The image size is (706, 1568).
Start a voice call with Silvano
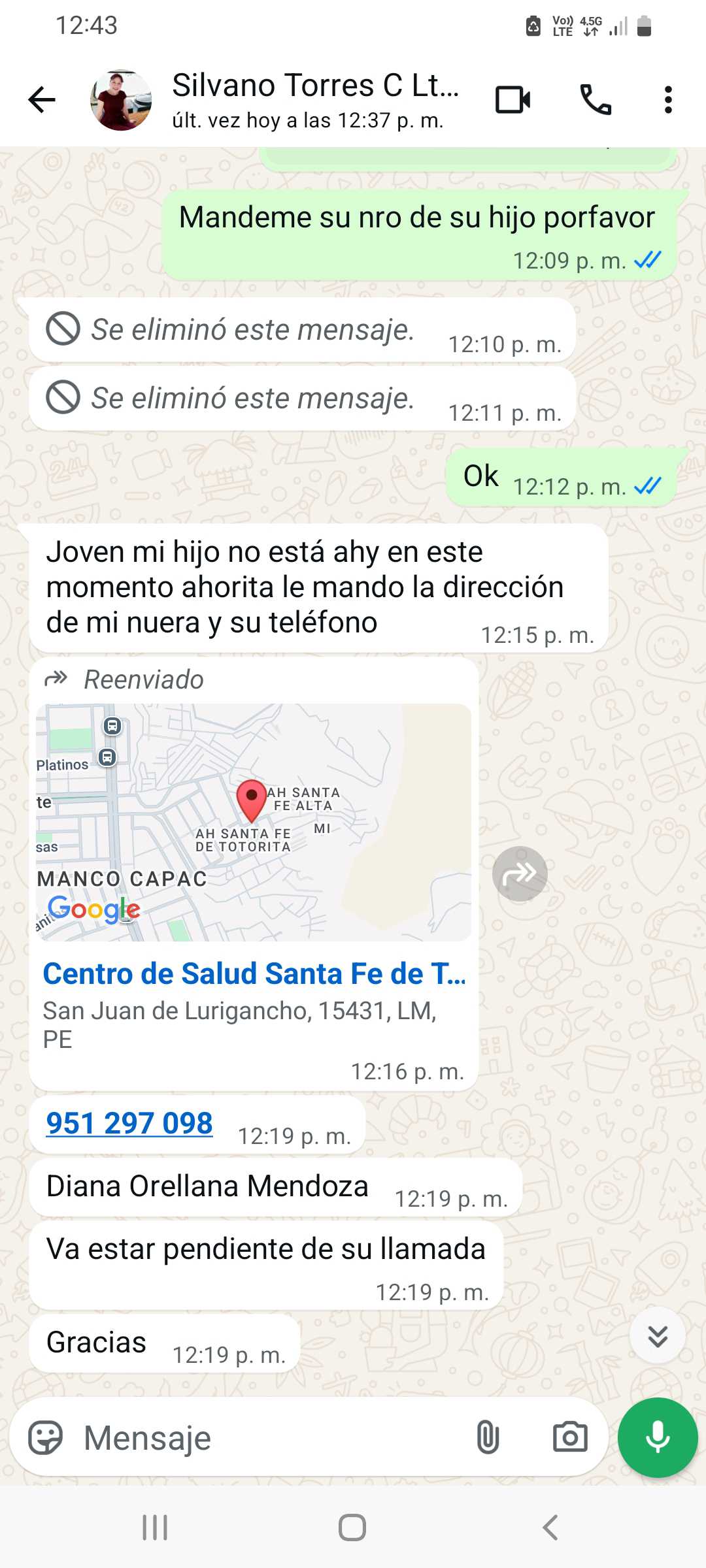tap(596, 100)
